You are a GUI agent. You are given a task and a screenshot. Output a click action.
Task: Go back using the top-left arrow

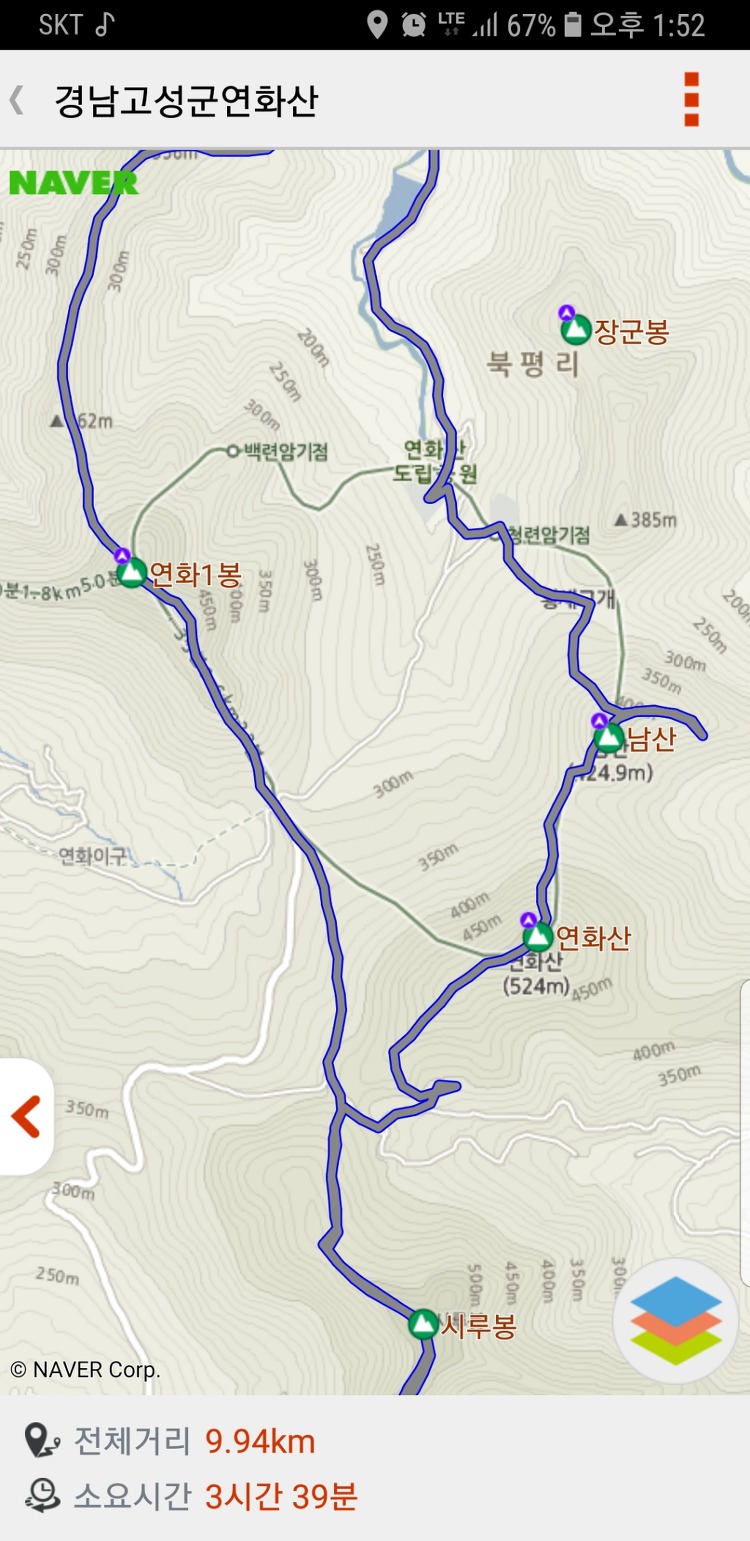(16, 101)
